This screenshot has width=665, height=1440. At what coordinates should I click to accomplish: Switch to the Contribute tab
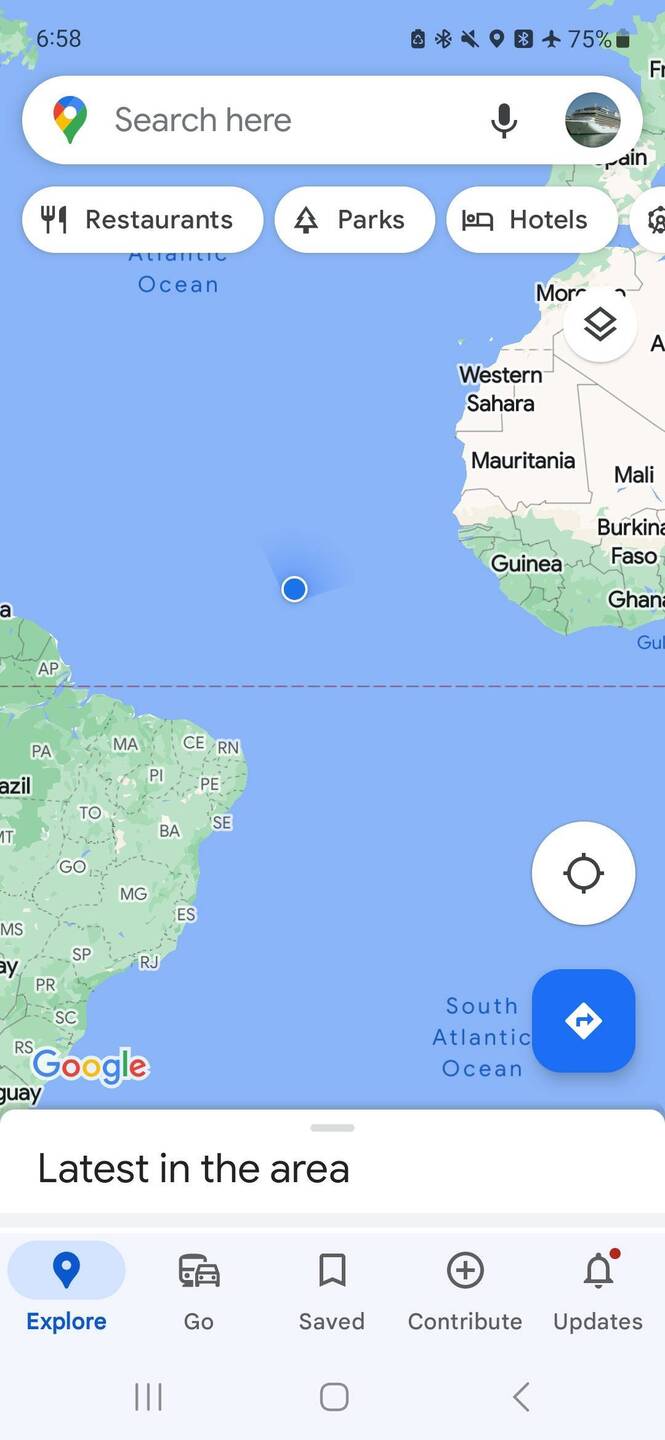pos(465,1290)
